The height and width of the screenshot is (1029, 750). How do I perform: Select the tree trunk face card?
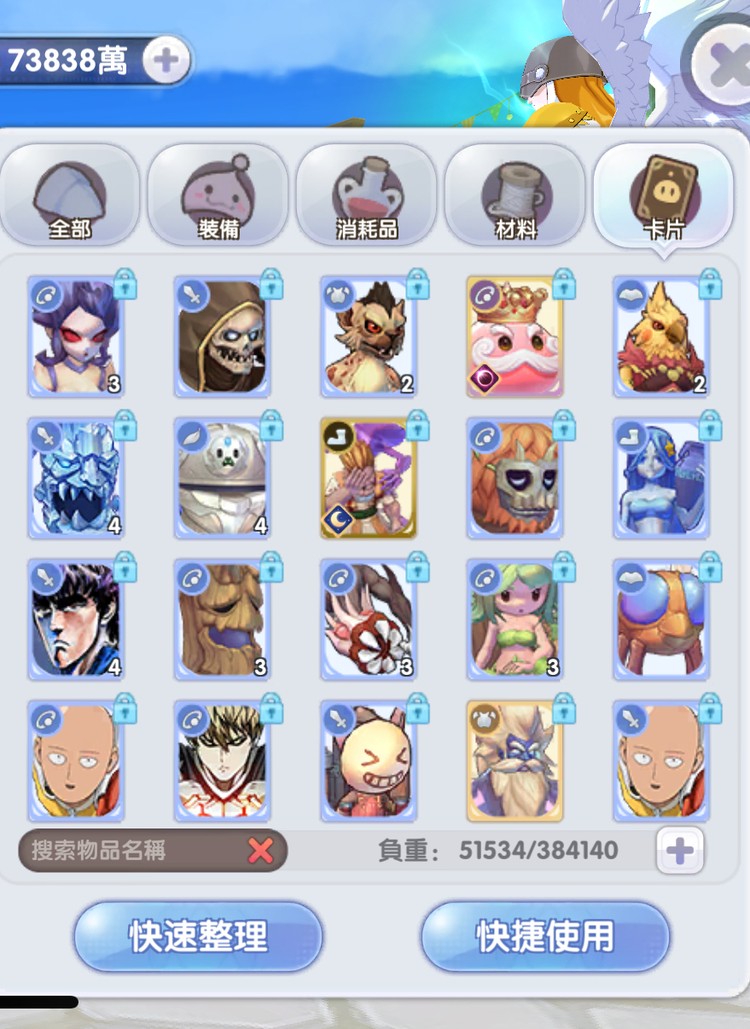coord(222,620)
